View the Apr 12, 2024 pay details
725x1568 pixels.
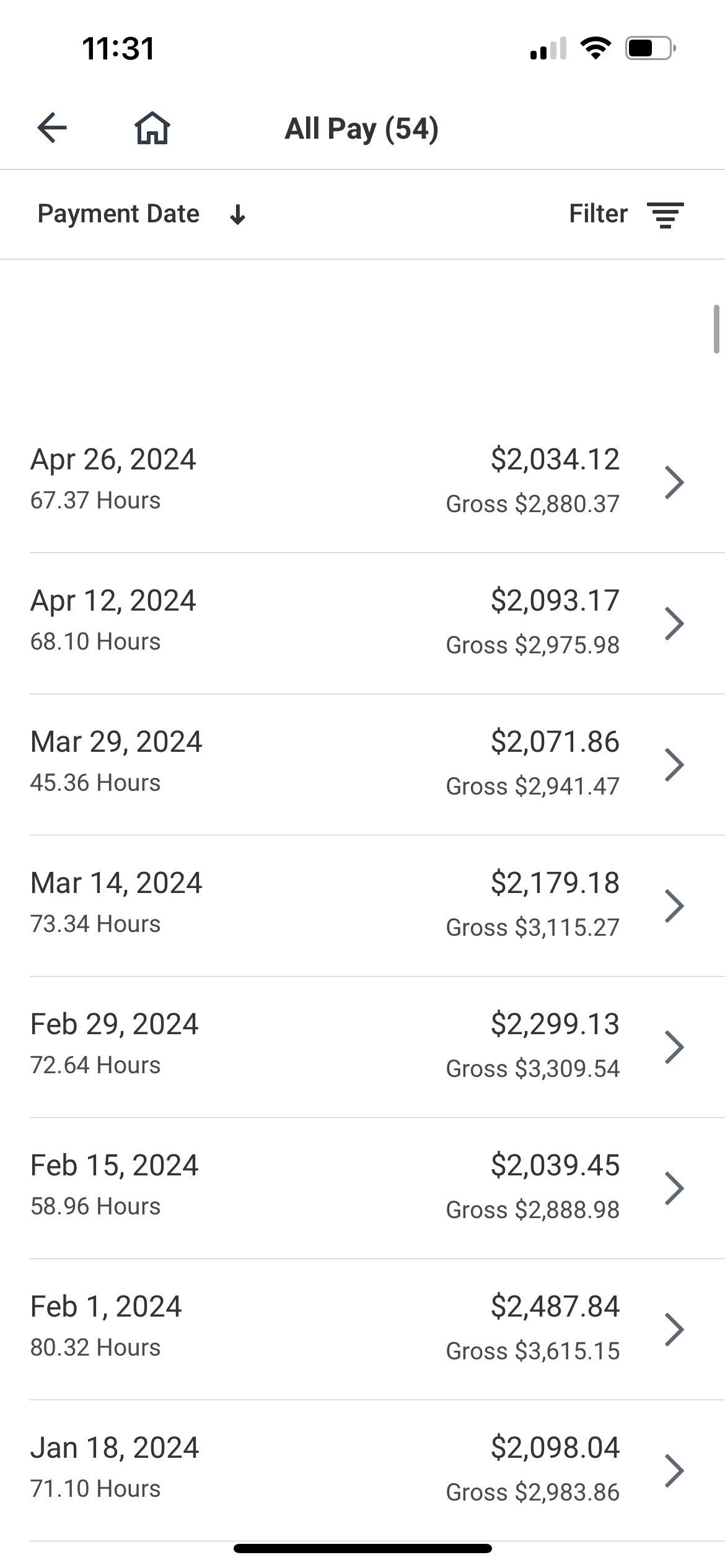(362, 623)
